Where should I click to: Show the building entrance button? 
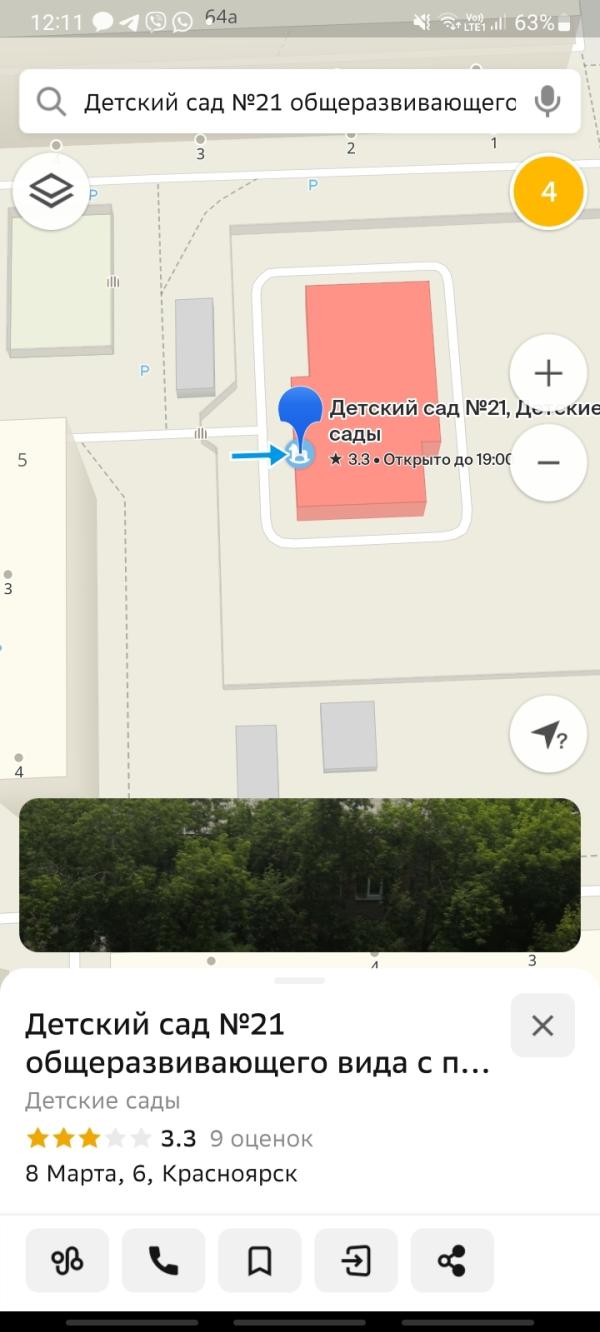coord(356,1261)
